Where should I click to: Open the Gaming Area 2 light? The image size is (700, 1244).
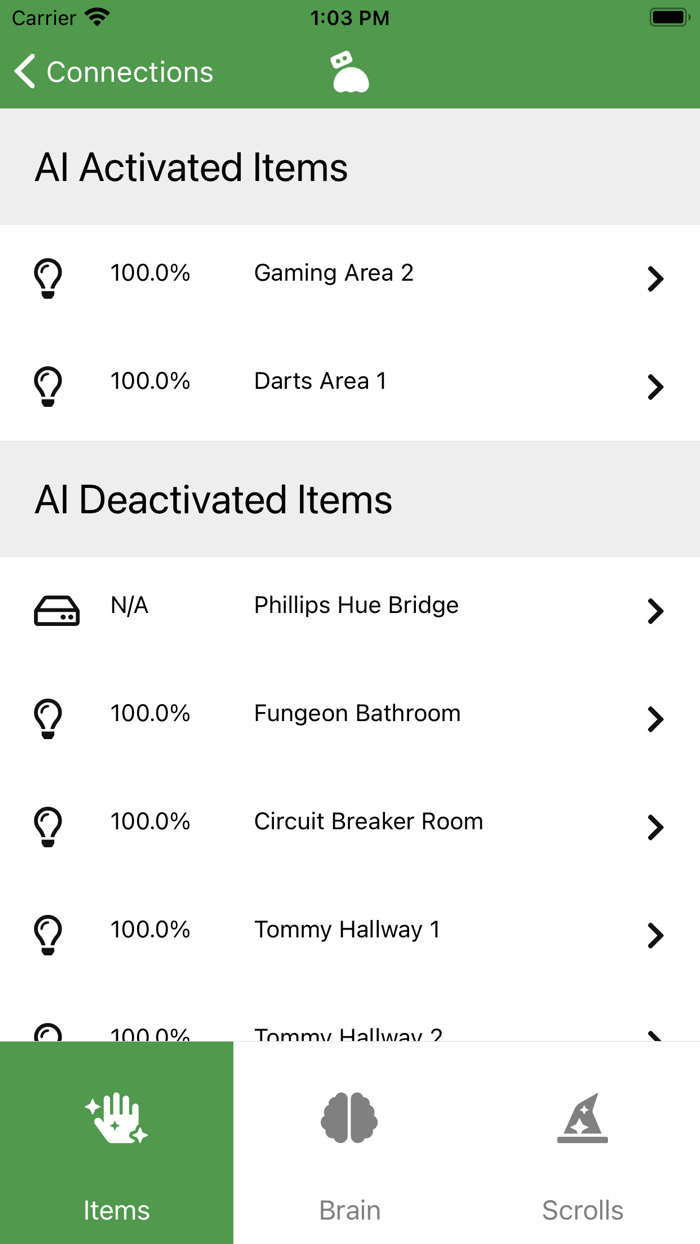click(350, 279)
